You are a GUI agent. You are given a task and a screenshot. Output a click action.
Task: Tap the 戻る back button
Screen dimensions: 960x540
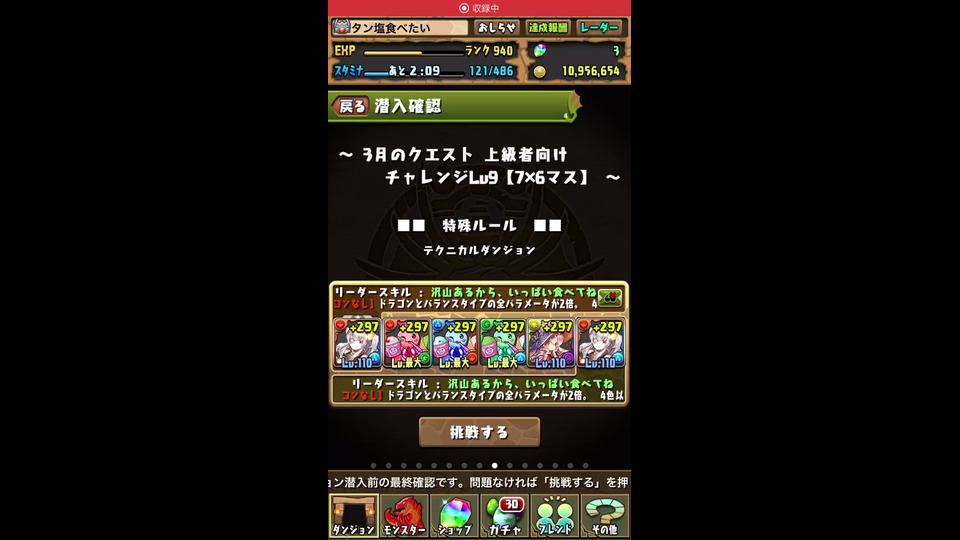[351, 106]
